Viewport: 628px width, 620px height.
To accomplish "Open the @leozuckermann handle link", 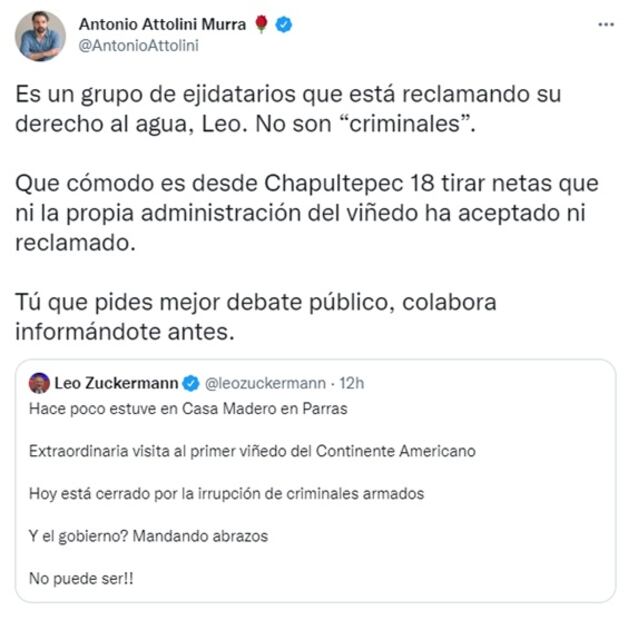I will (x=265, y=382).
